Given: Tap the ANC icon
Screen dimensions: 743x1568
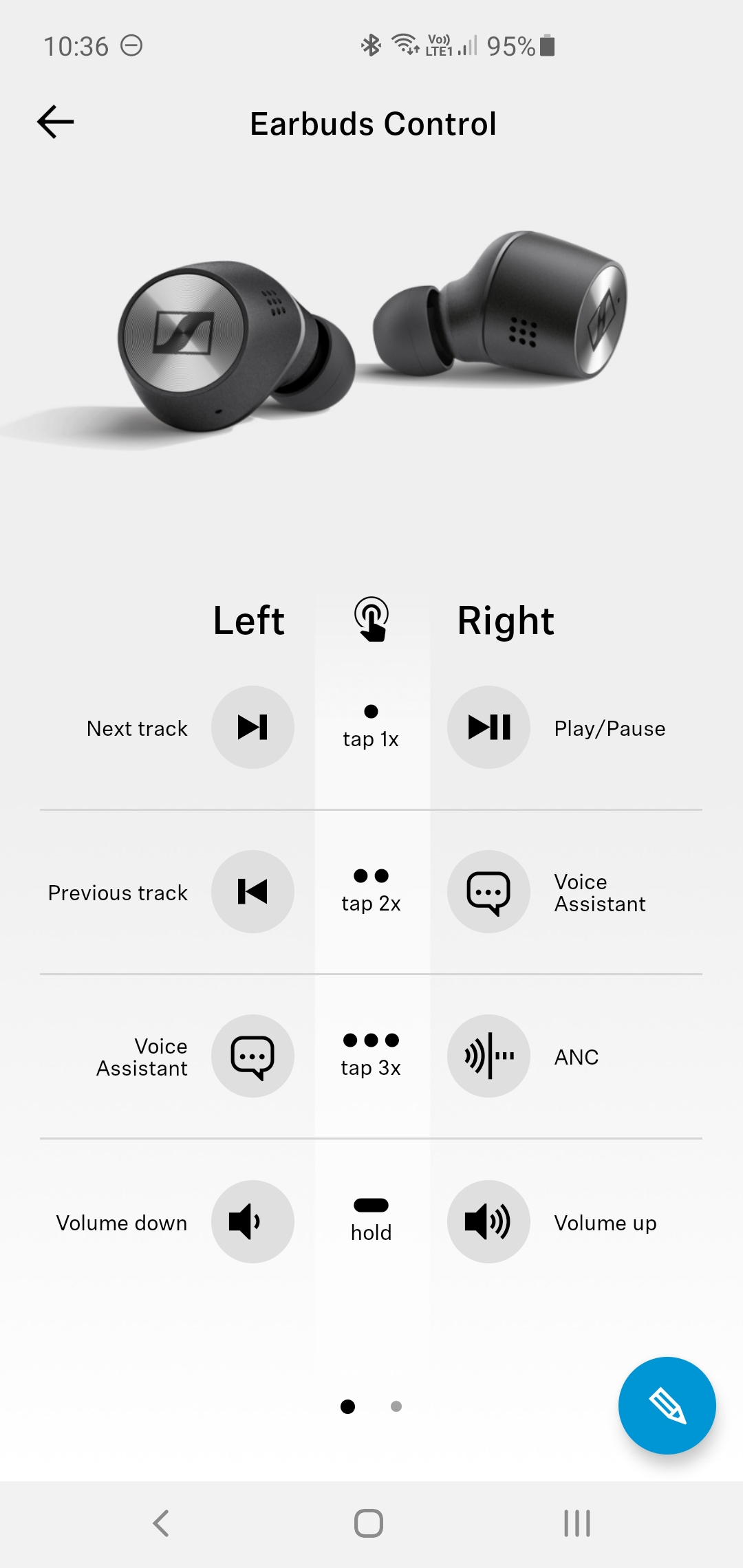Looking at the screenshot, I should coord(488,1056).
